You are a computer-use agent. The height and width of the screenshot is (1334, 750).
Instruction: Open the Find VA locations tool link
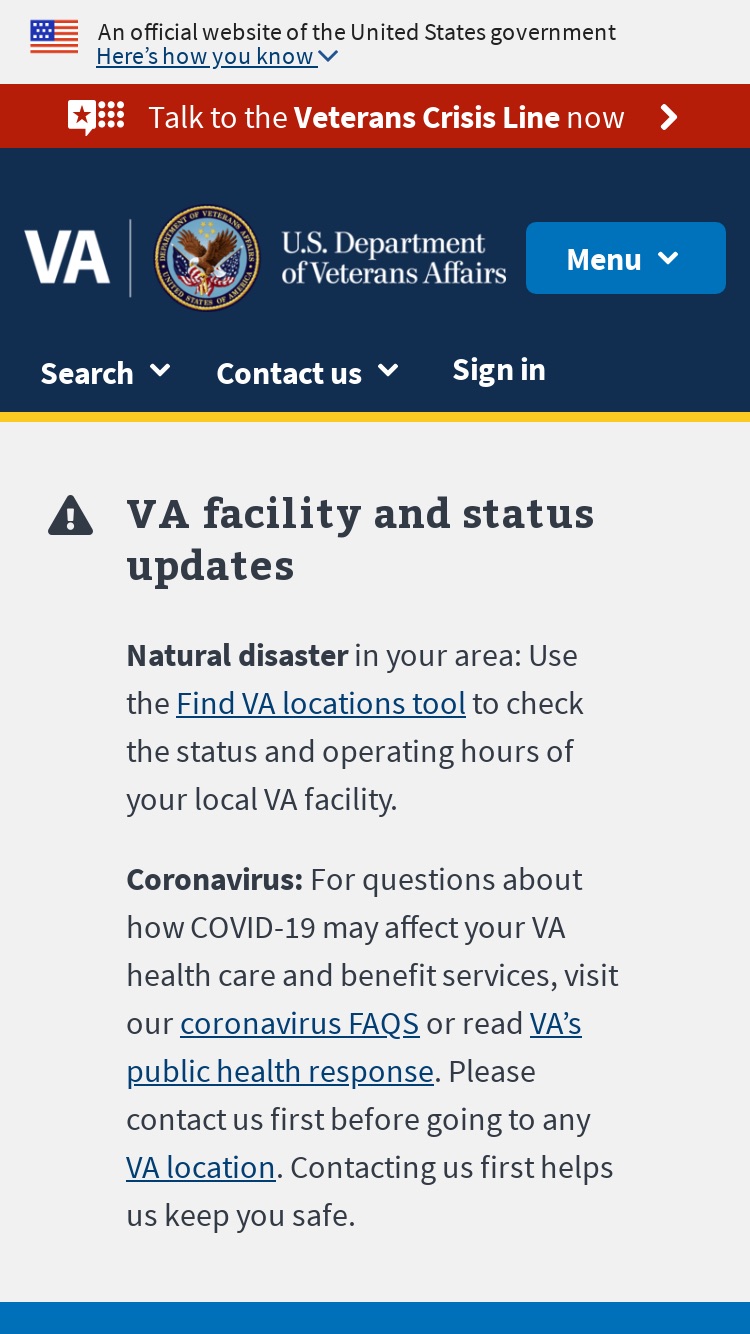pyautogui.click(x=321, y=703)
